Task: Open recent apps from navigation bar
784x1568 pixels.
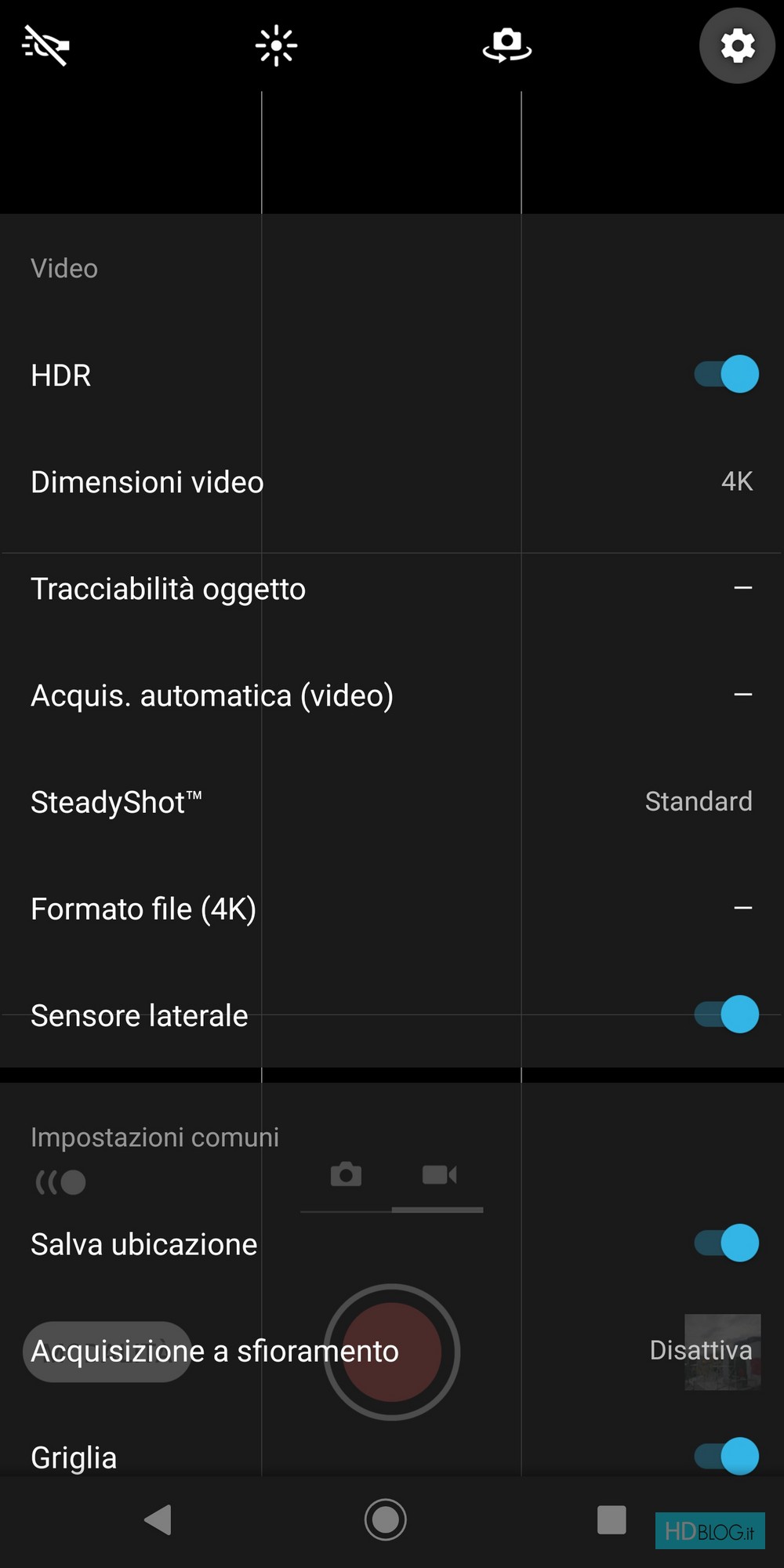Action: pos(612,1519)
